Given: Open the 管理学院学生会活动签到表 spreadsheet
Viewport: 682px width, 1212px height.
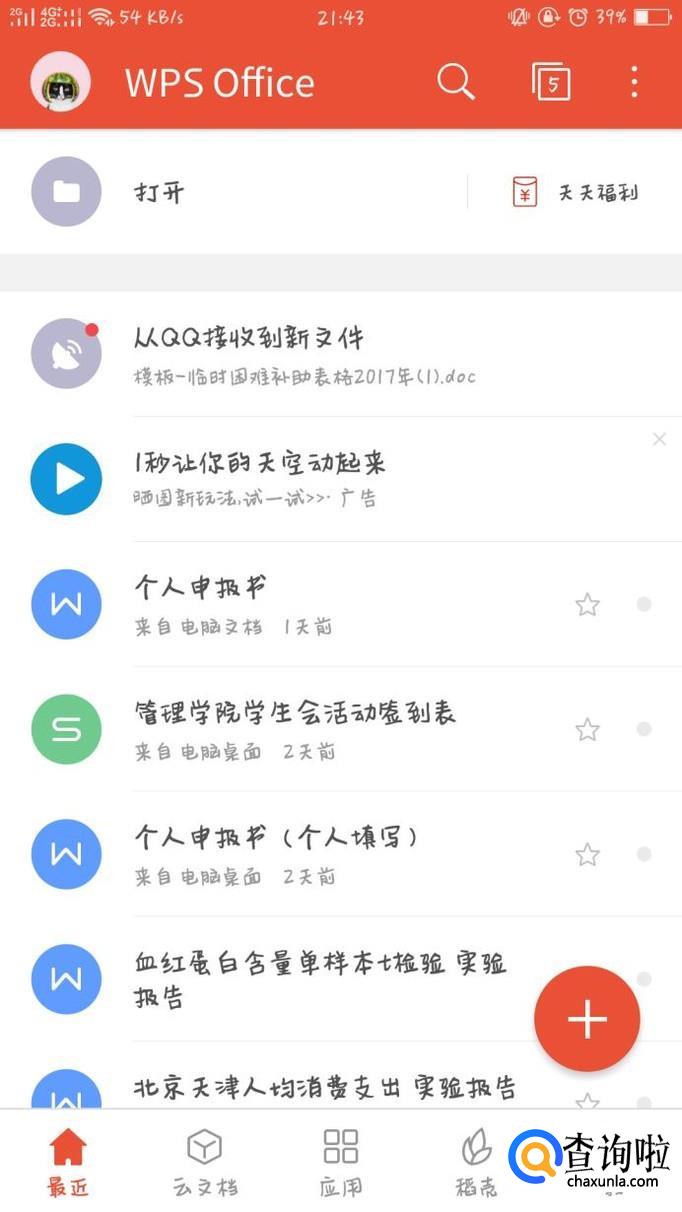Looking at the screenshot, I should pos(300,728).
